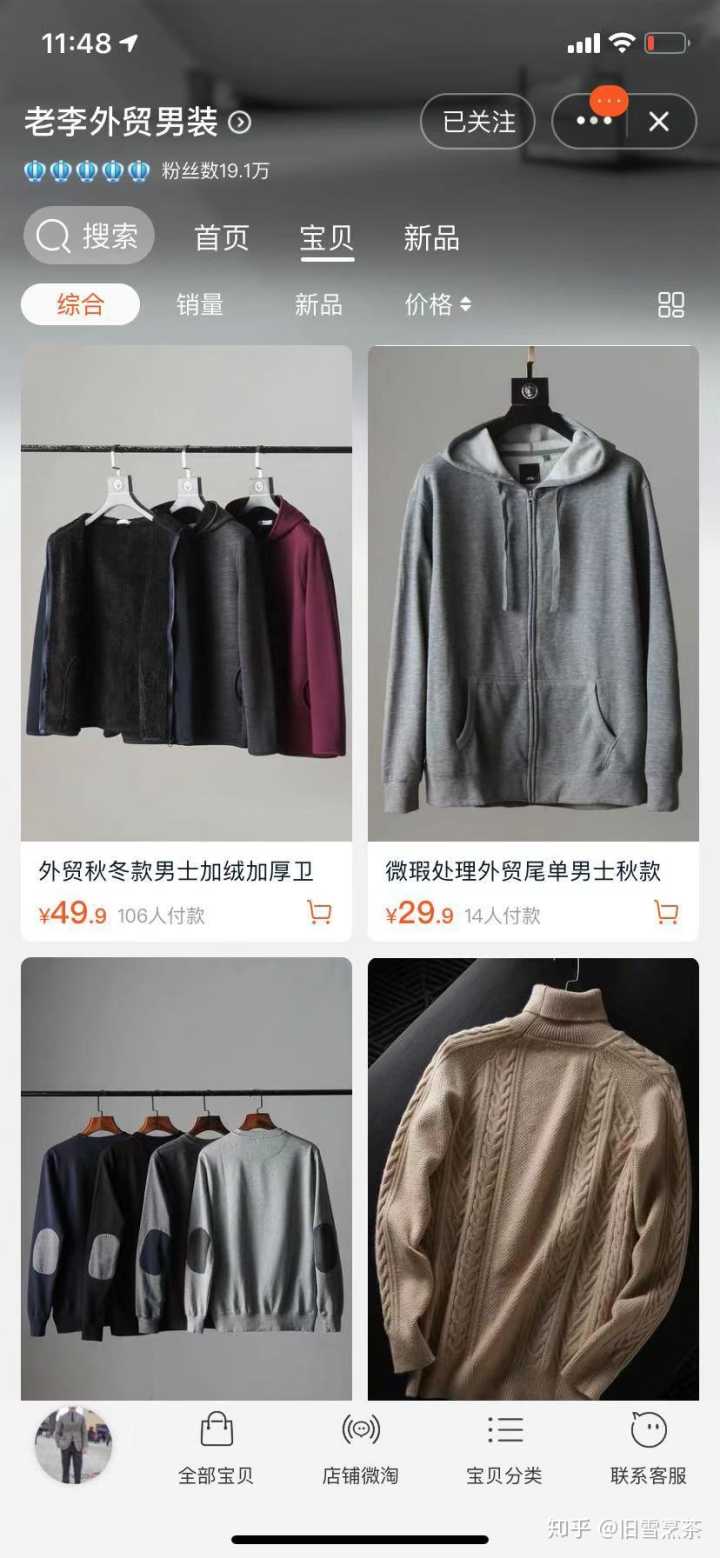Open the three-dot more options menu

coord(593,122)
